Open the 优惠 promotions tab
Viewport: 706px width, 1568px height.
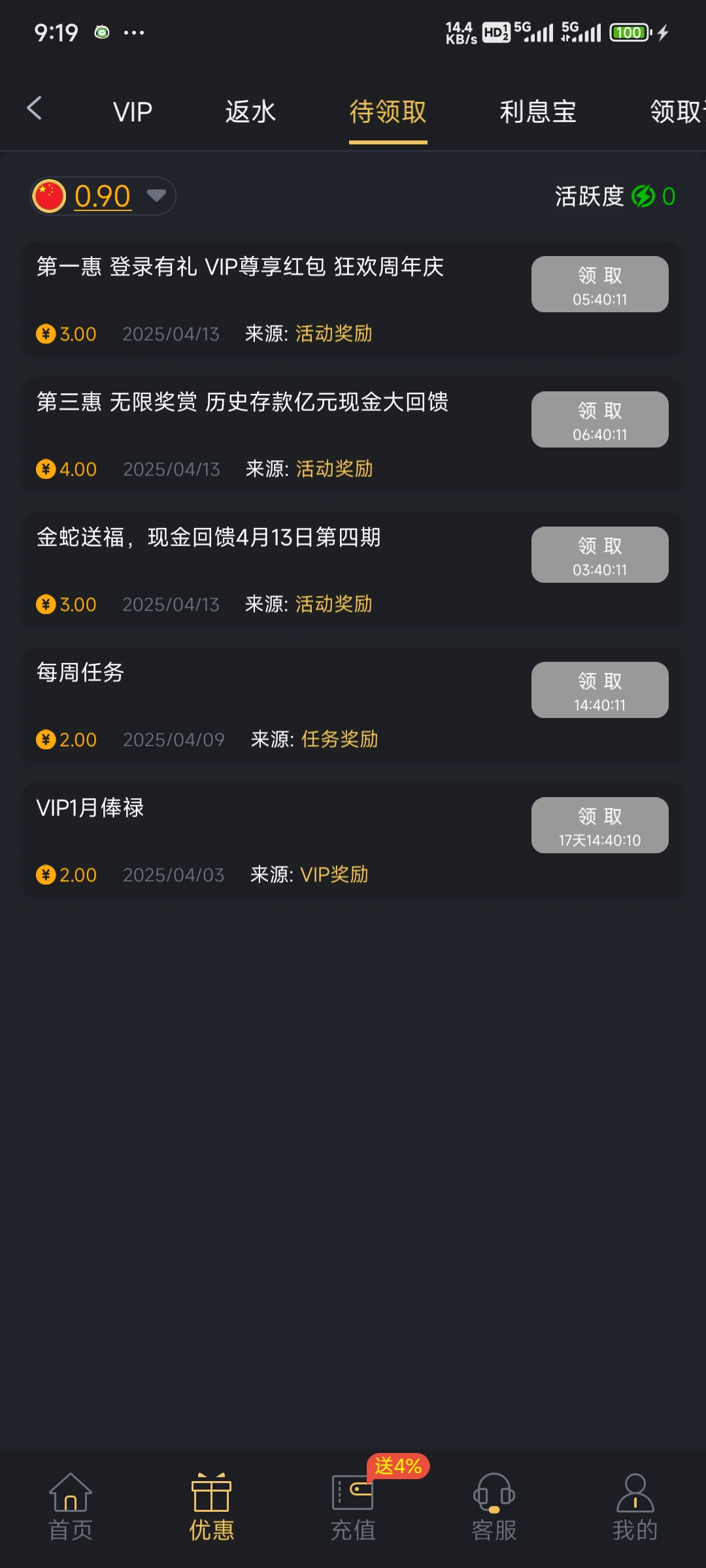click(212, 1506)
